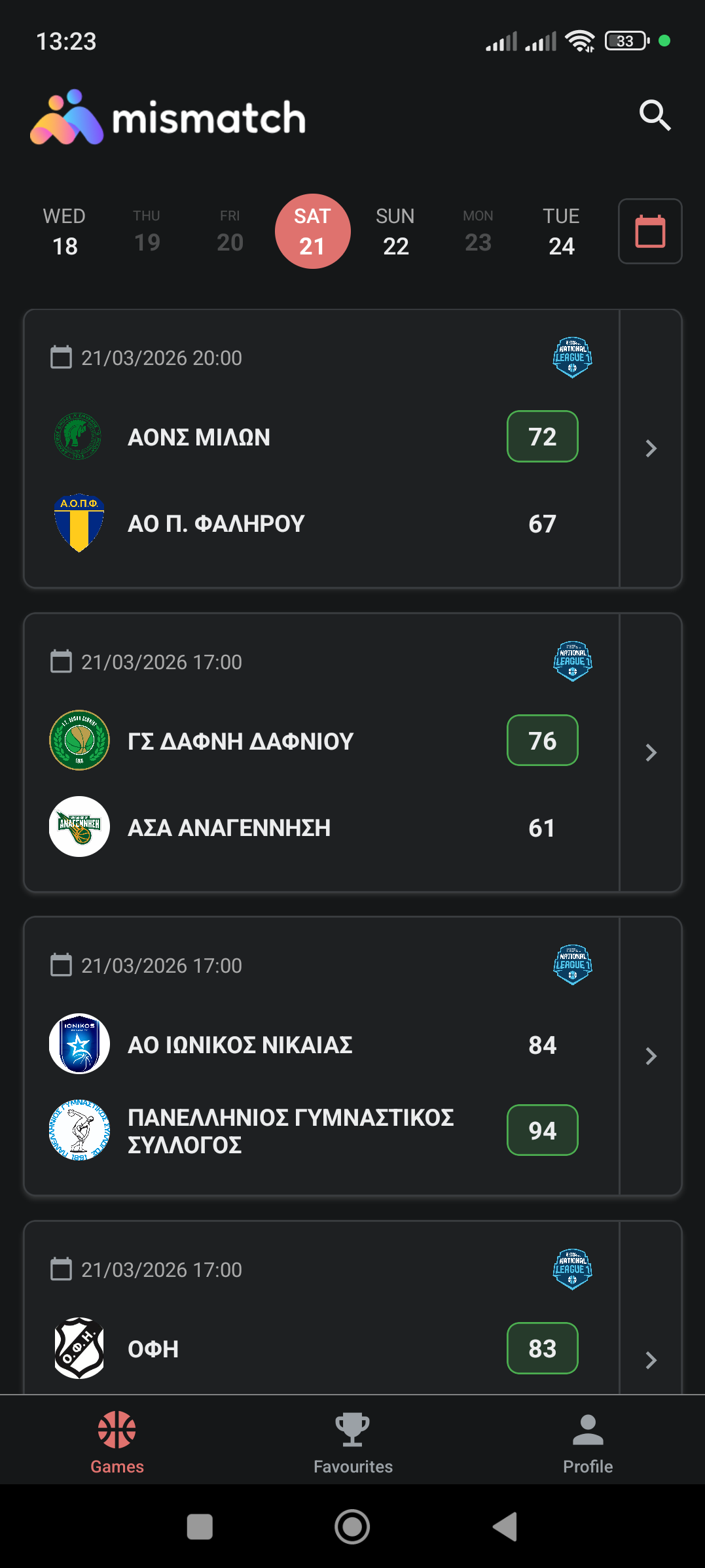The height and width of the screenshot is (1568, 705).
Task: Tap the ΟΦΗ club badge
Action: (79, 1348)
